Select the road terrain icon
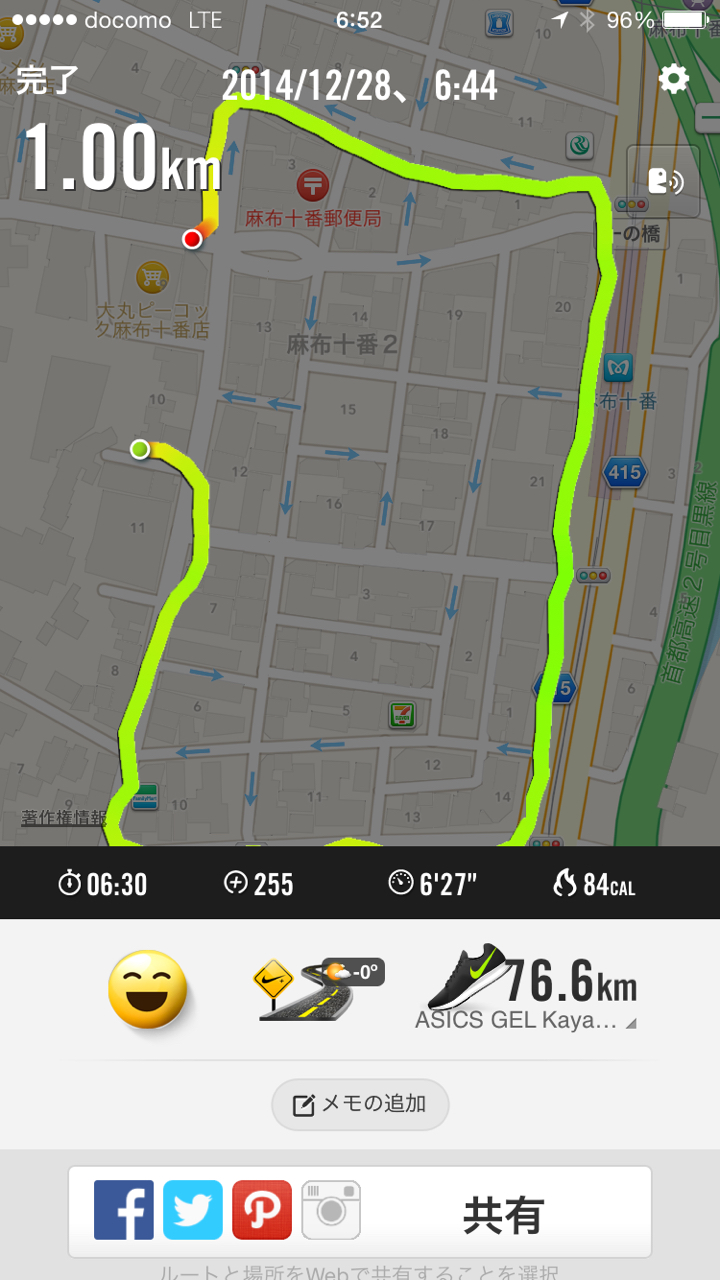 (303, 990)
